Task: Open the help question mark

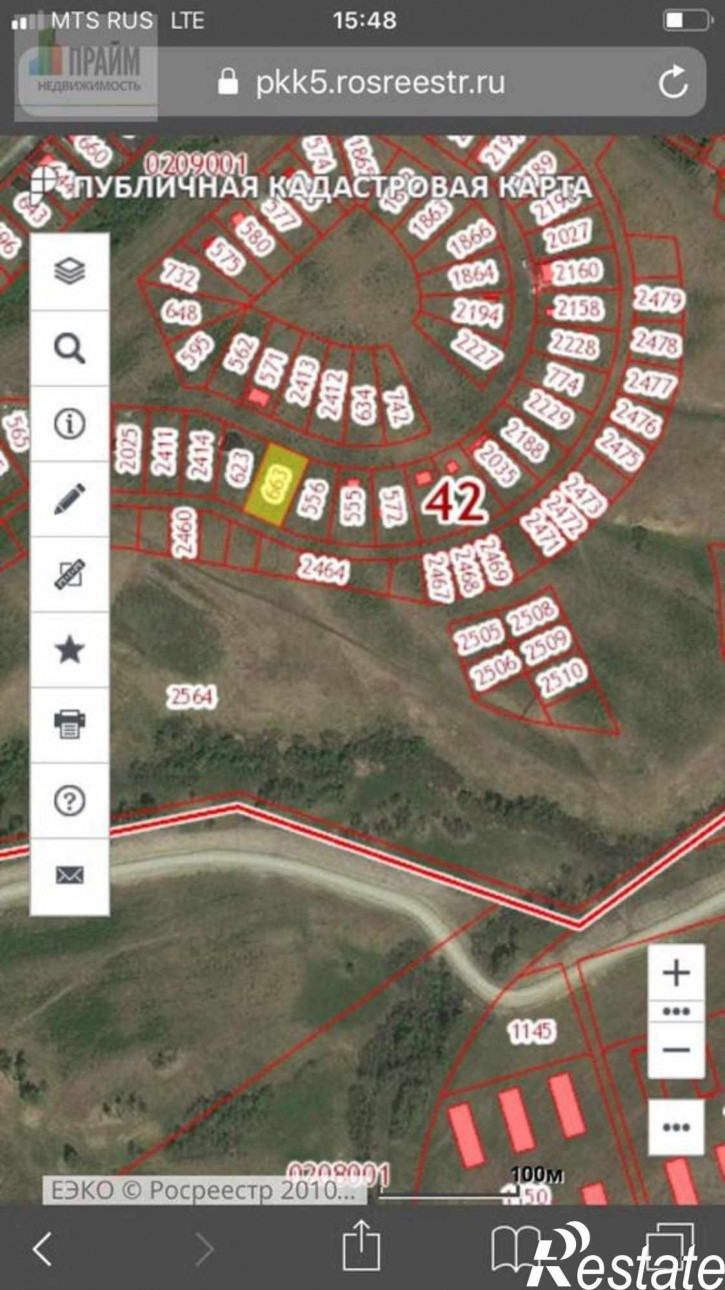Action: tap(69, 800)
